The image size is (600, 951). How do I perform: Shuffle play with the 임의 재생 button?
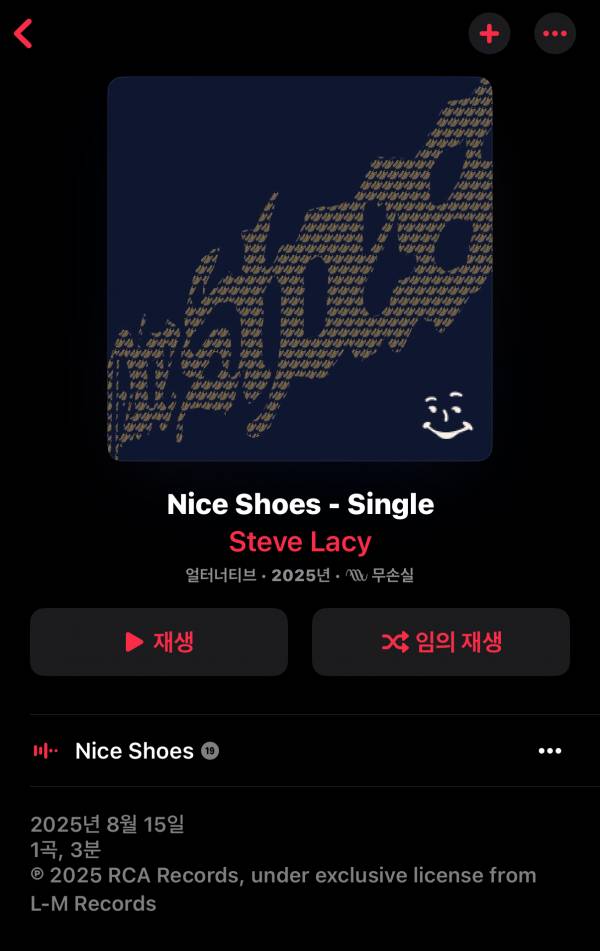click(441, 642)
